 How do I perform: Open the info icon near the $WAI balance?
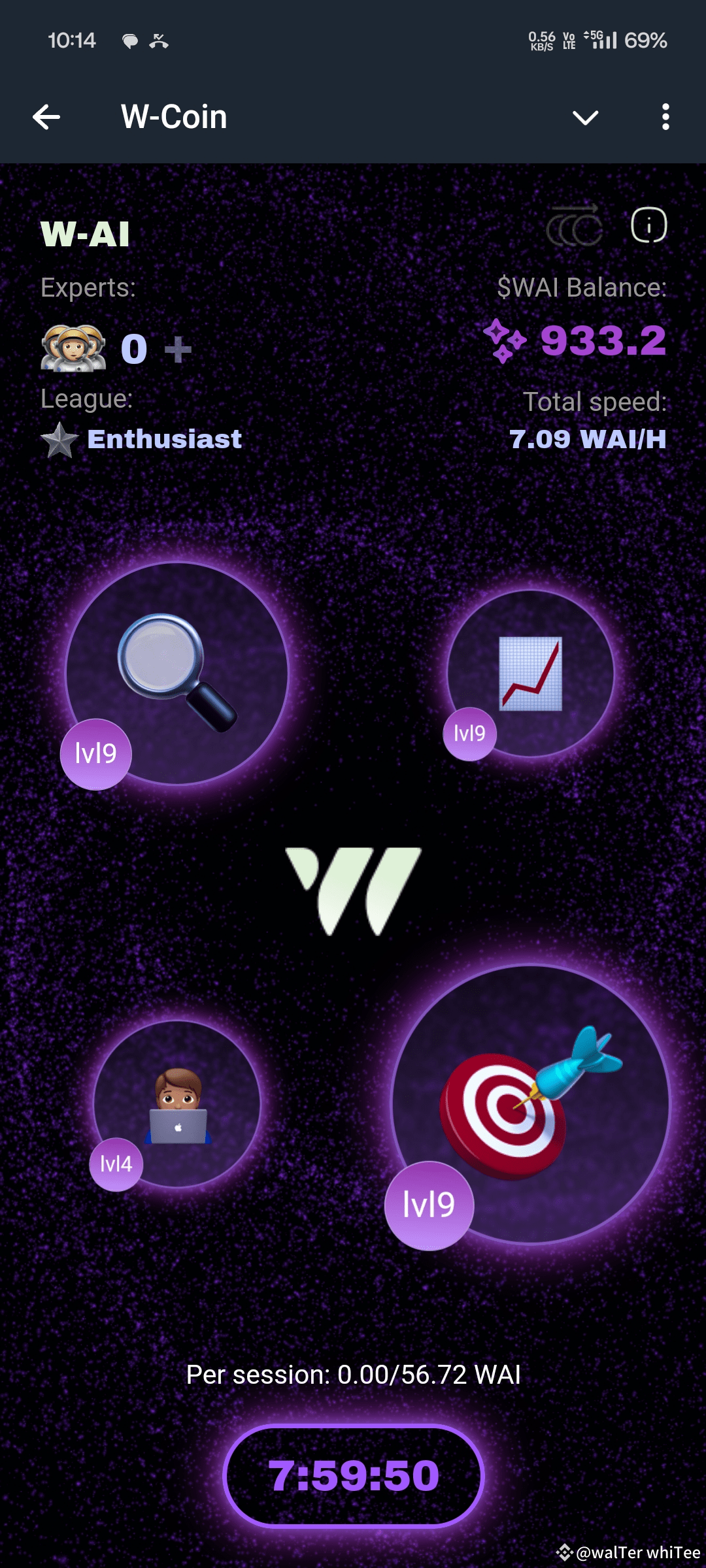(x=648, y=225)
